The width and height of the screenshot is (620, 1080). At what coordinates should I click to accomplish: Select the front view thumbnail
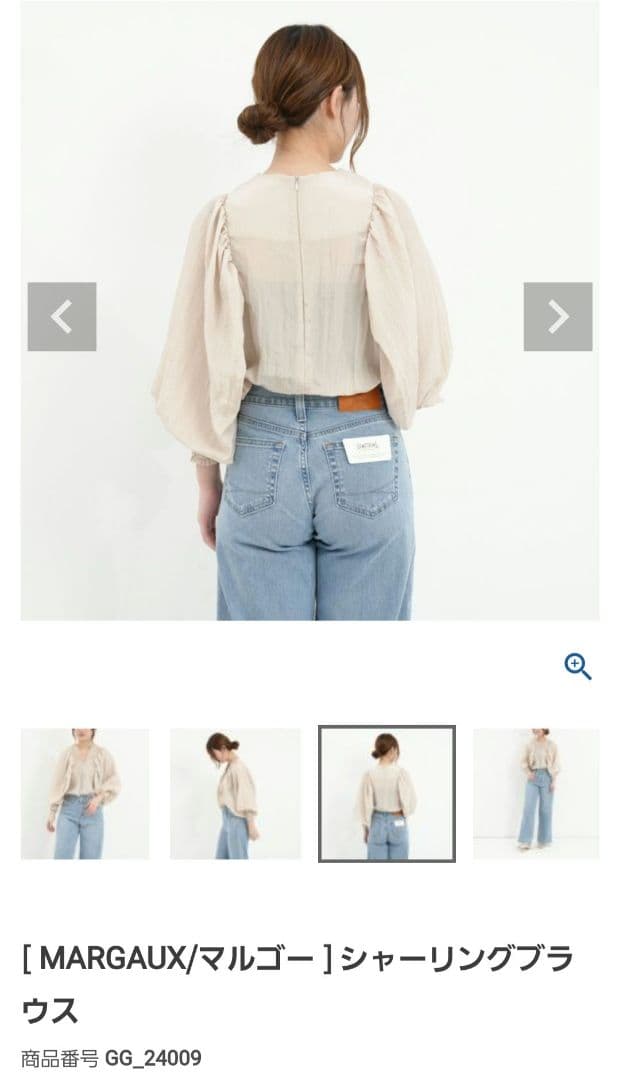click(85, 794)
